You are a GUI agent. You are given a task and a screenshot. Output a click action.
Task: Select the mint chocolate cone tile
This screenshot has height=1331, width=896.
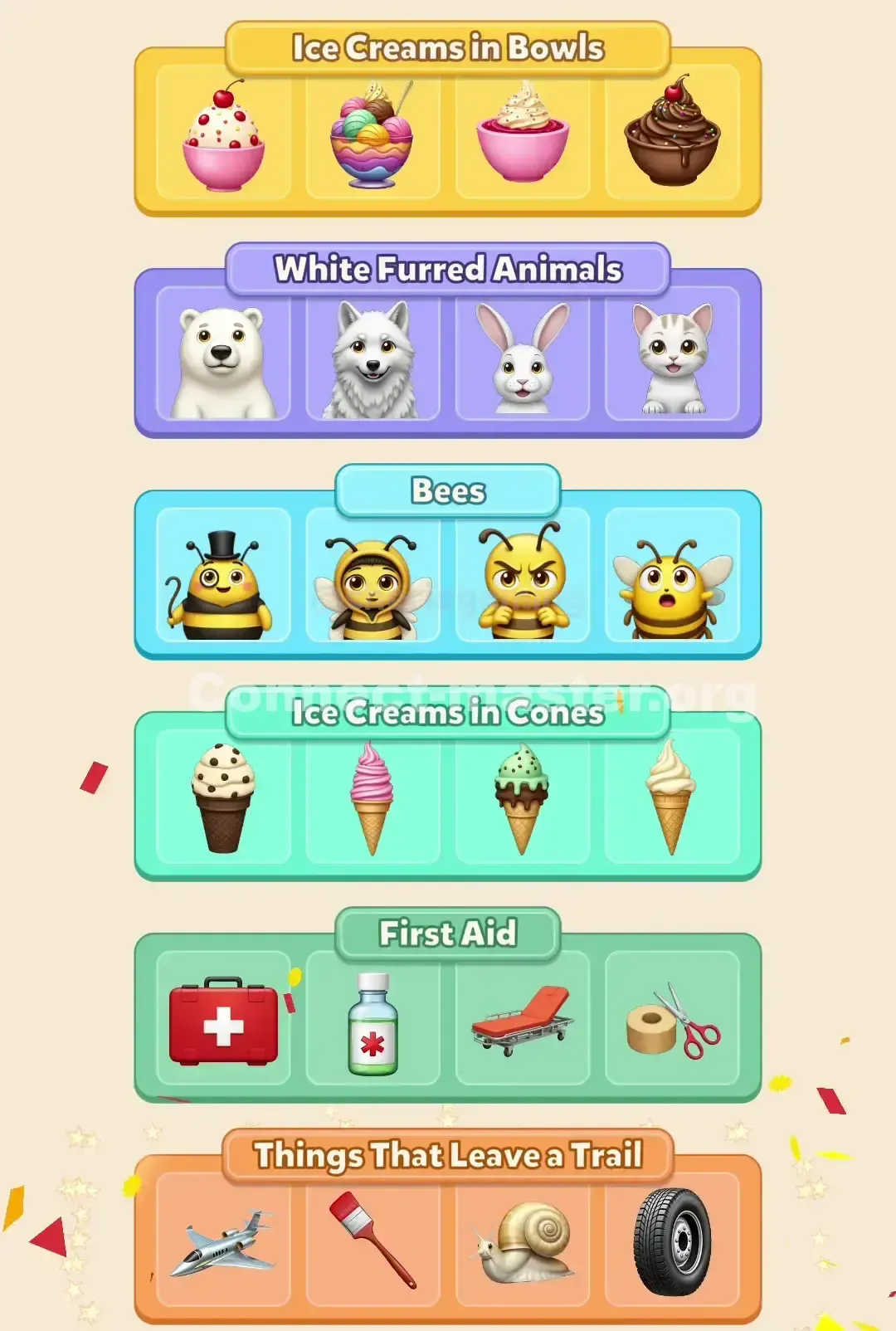(x=523, y=798)
